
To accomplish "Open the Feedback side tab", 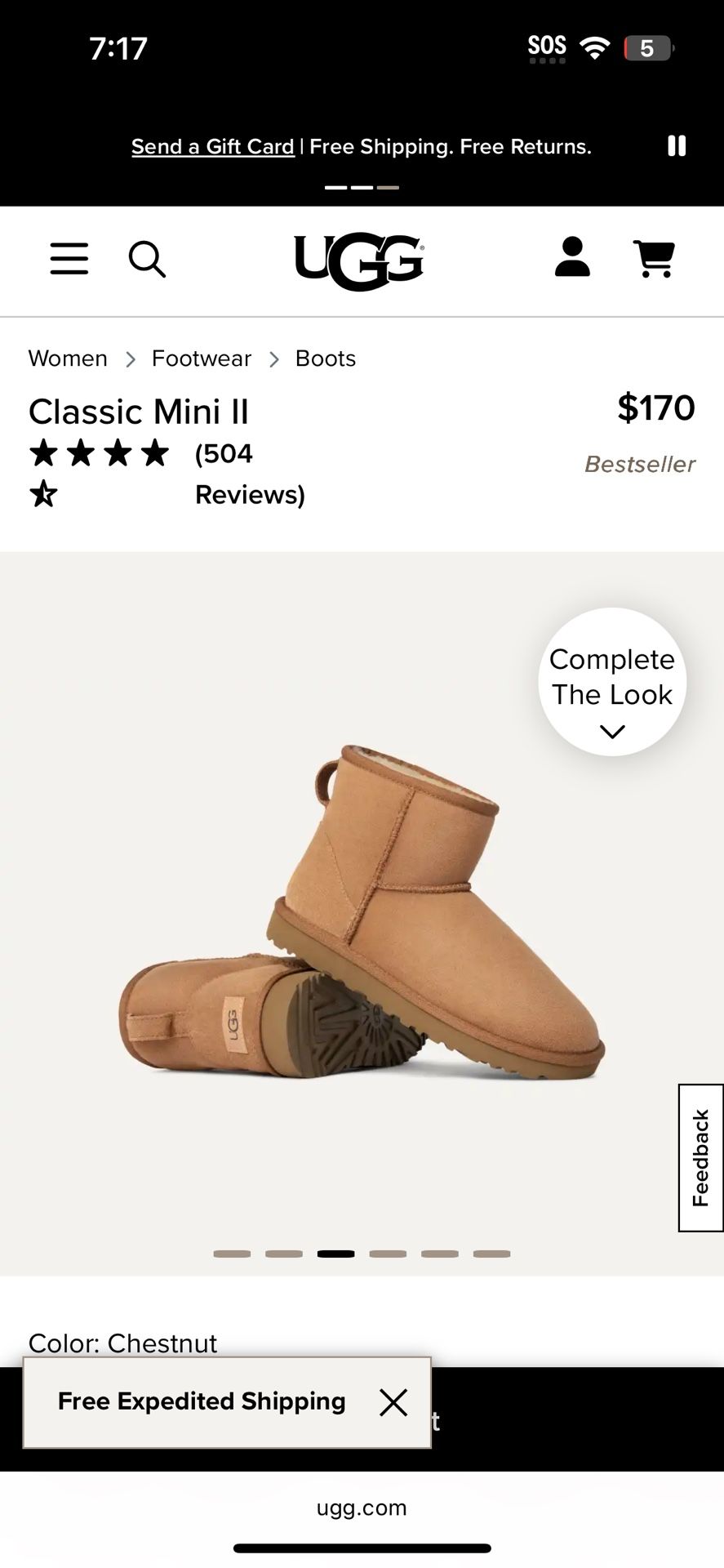I will pos(700,1156).
